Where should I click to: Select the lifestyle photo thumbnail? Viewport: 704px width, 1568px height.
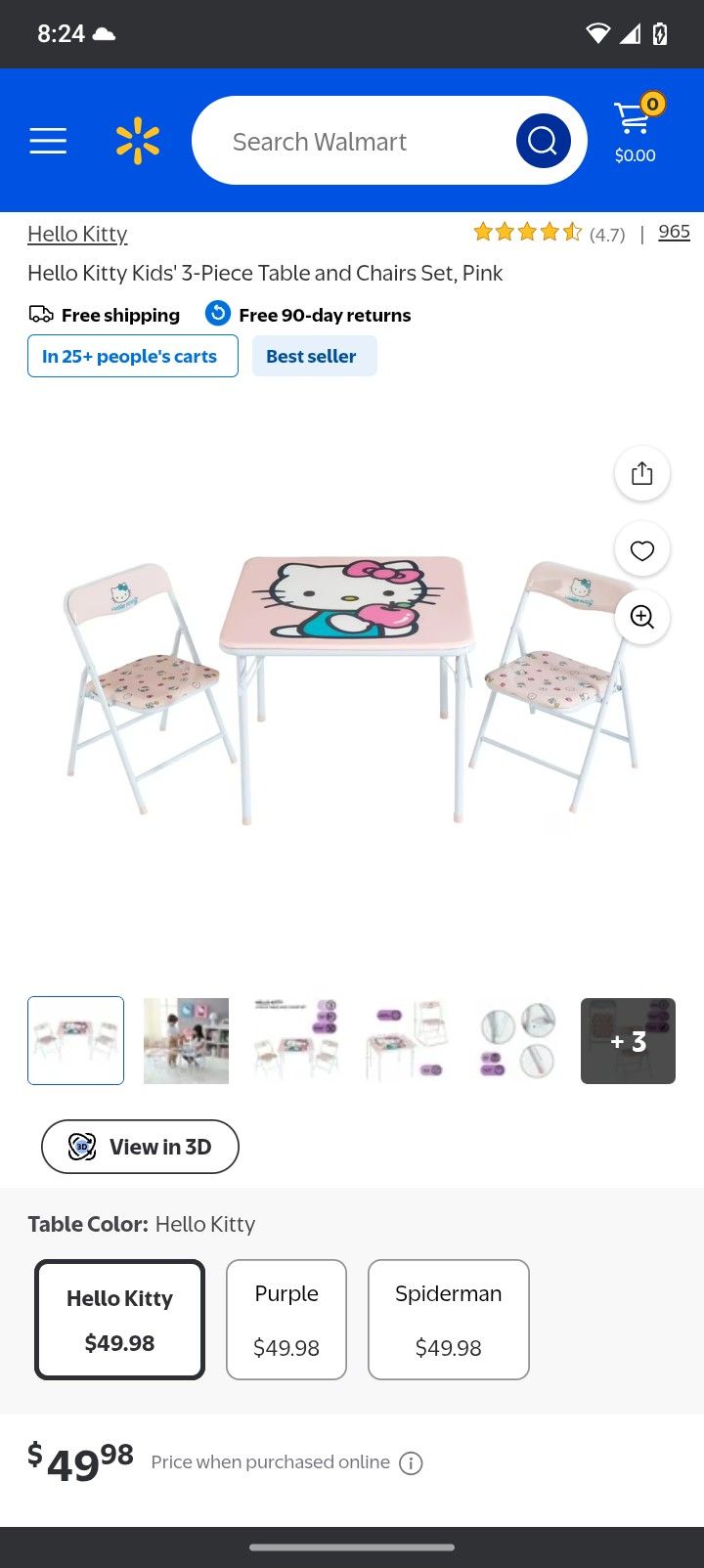click(x=185, y=1040)
